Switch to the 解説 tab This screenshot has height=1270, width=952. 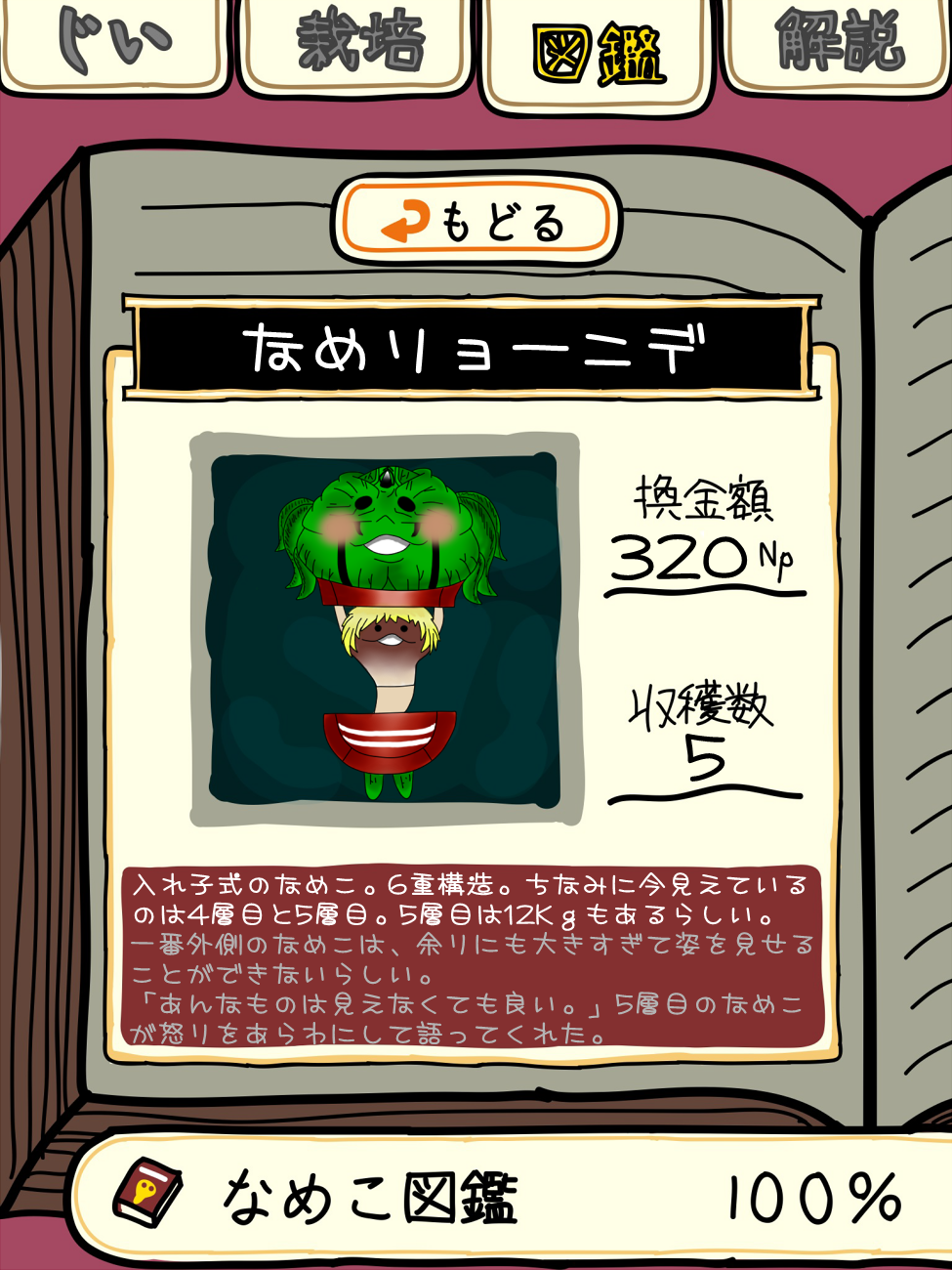point(840,44)
